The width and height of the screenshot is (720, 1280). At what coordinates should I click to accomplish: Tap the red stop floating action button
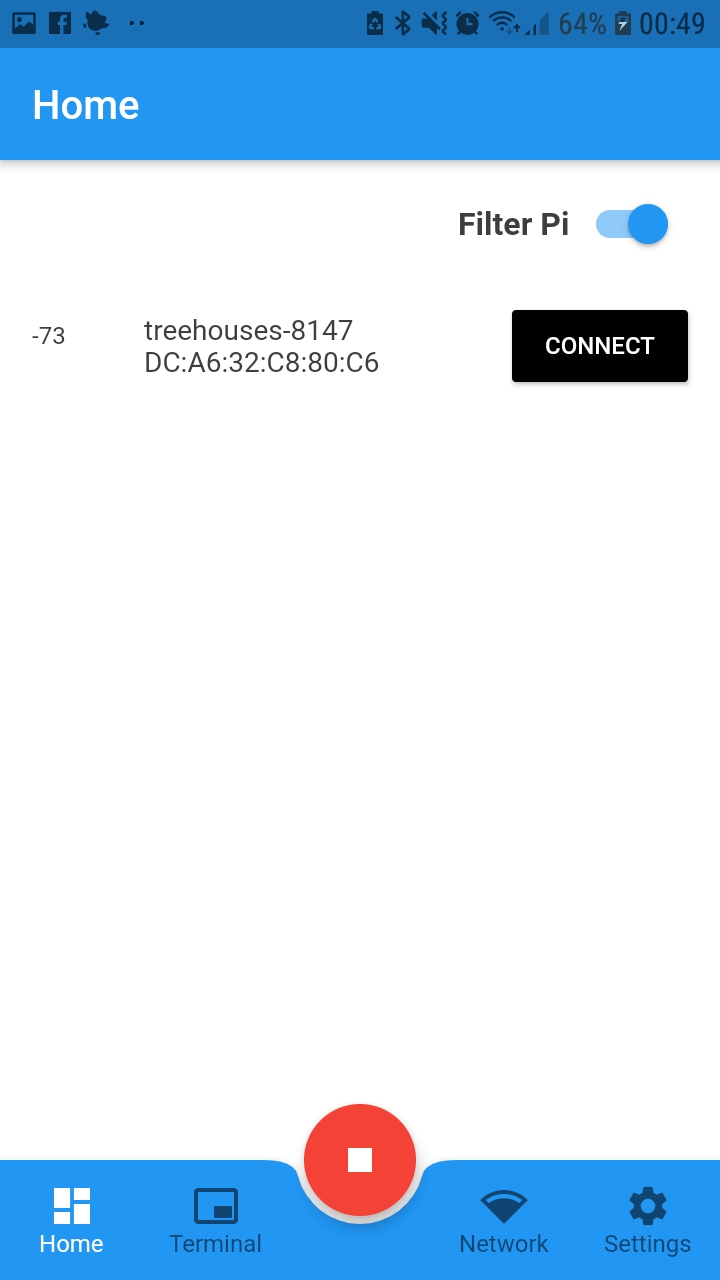click(360, 1158)
